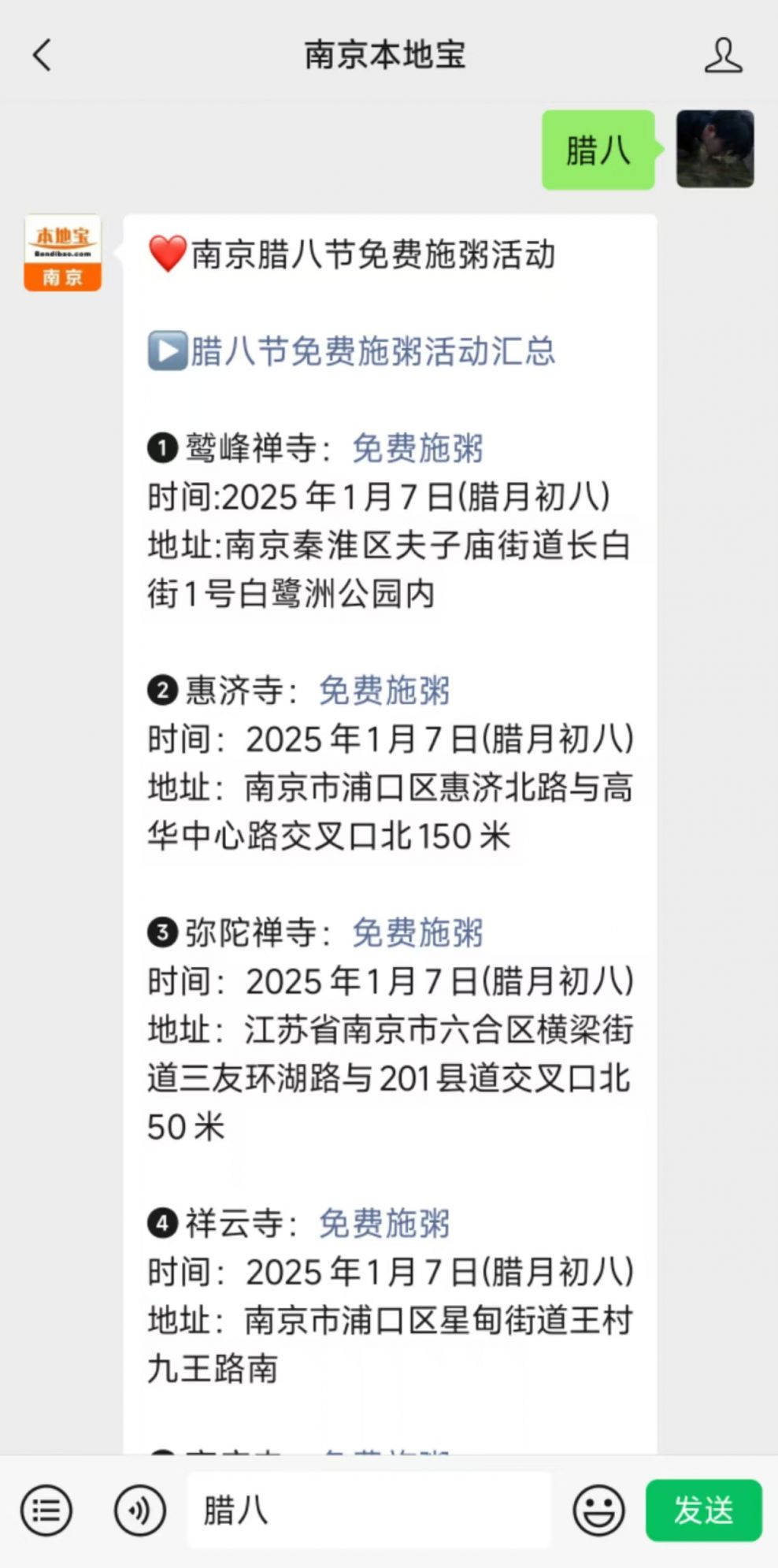The height and width of the screenshot is (1568, 778).
Task: Go back from the 南京本地宝 chat
Action: click(43, 55)
